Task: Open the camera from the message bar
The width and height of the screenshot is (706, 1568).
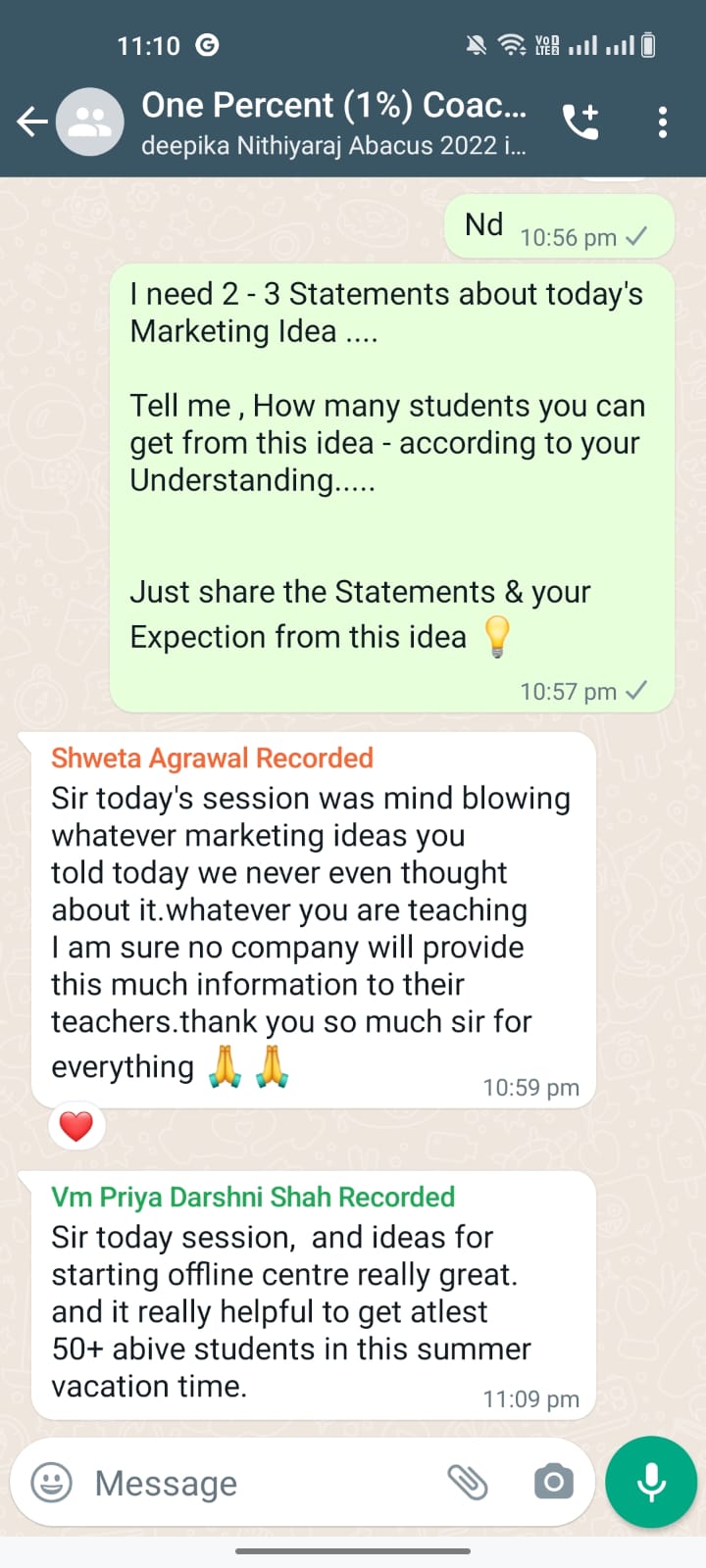Action: click(554, 1482)
